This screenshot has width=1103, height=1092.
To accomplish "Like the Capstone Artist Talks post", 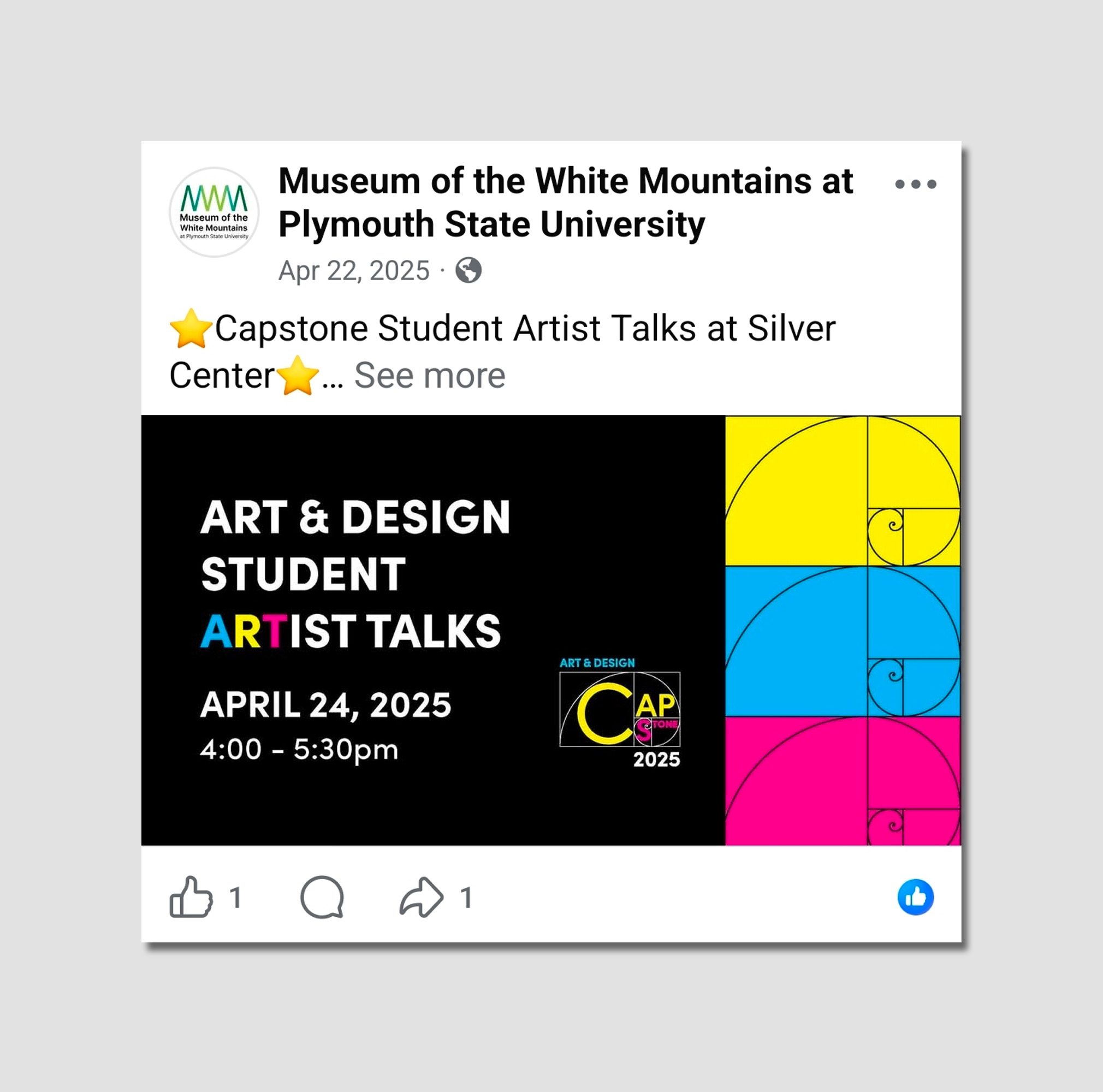I will click(191, 897).
